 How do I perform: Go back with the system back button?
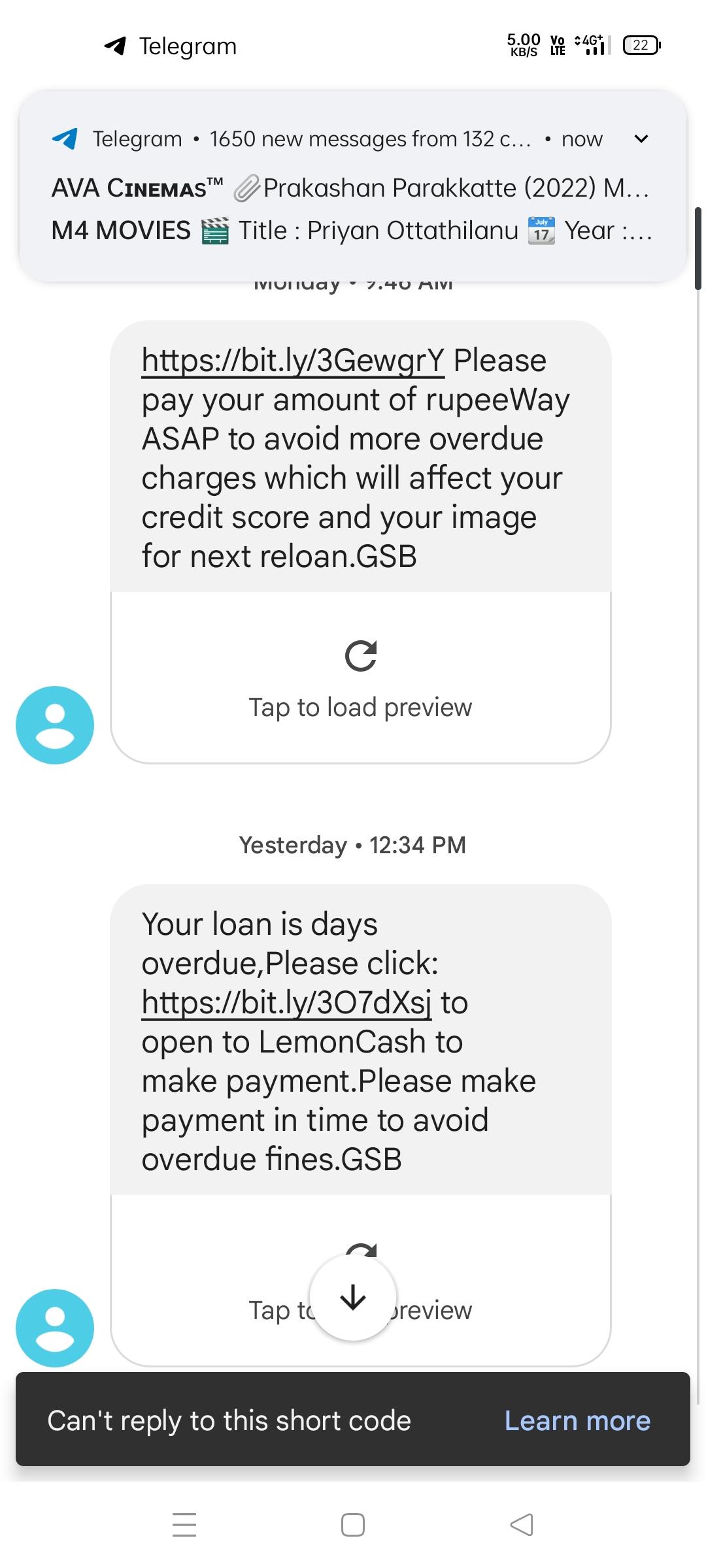[522, 1525]
